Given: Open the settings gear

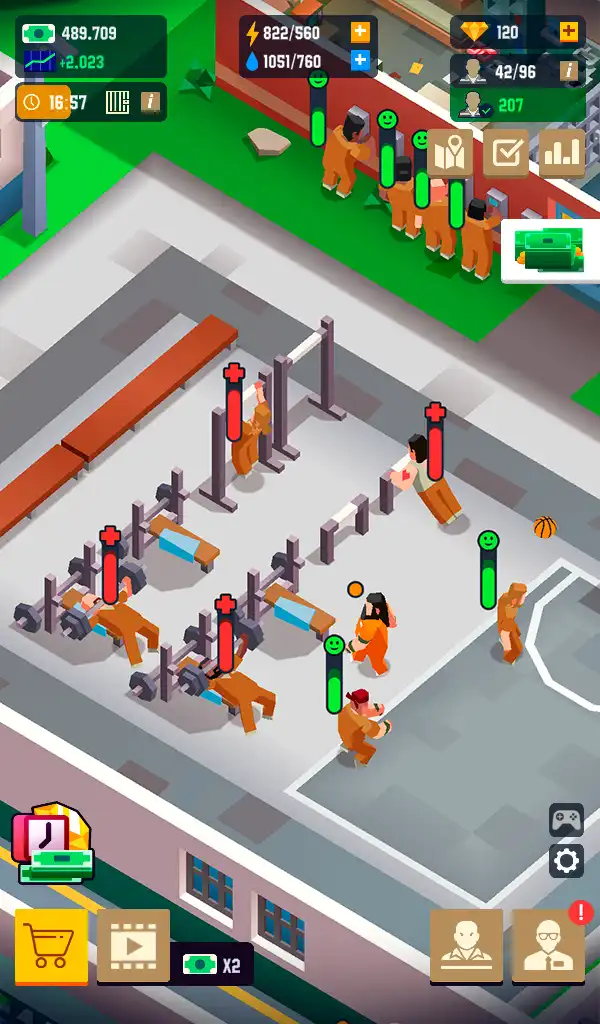Looking at the screenshot, I should [x=566, y=861].
